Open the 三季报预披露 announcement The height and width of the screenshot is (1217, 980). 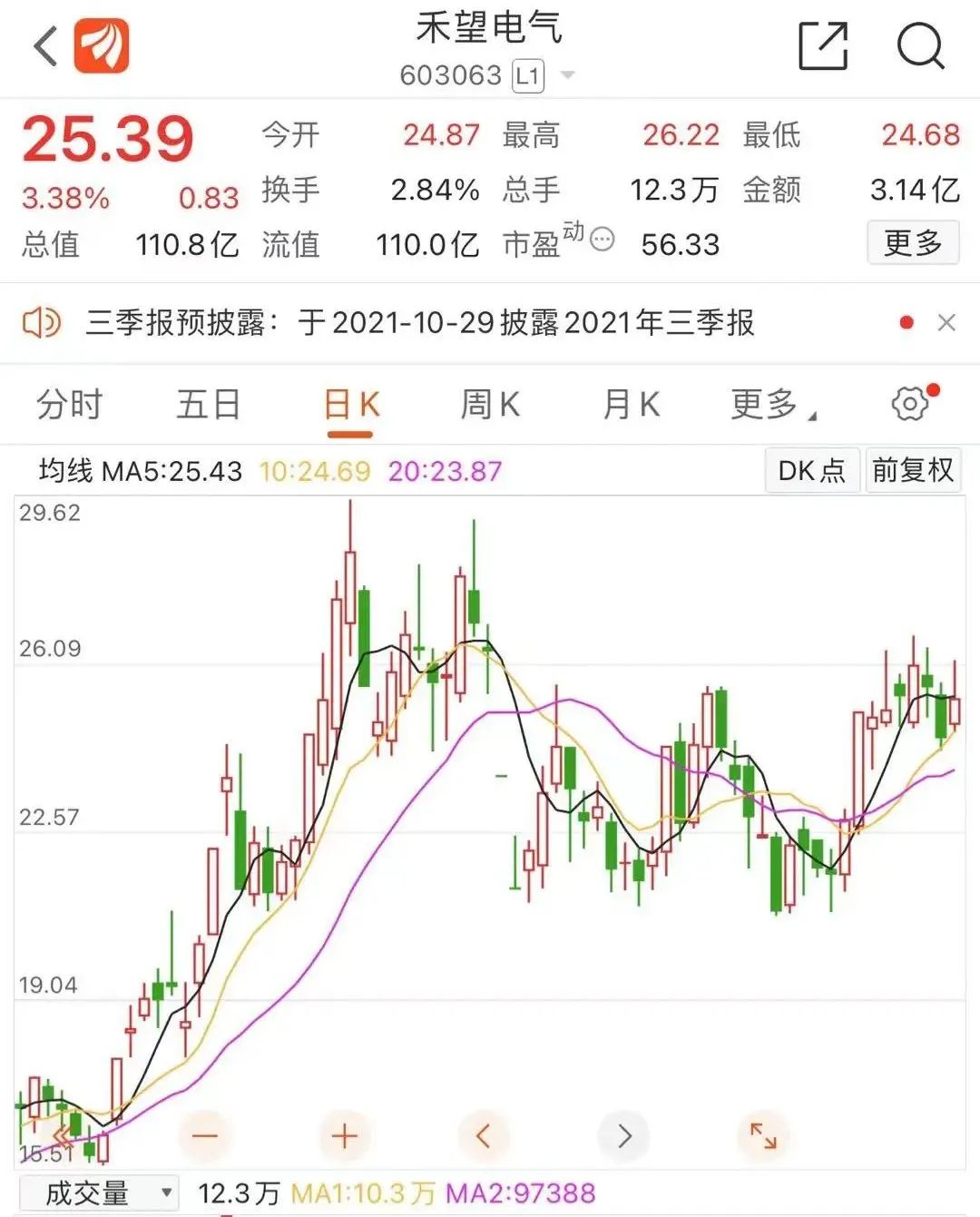click(x=419, y=323)
